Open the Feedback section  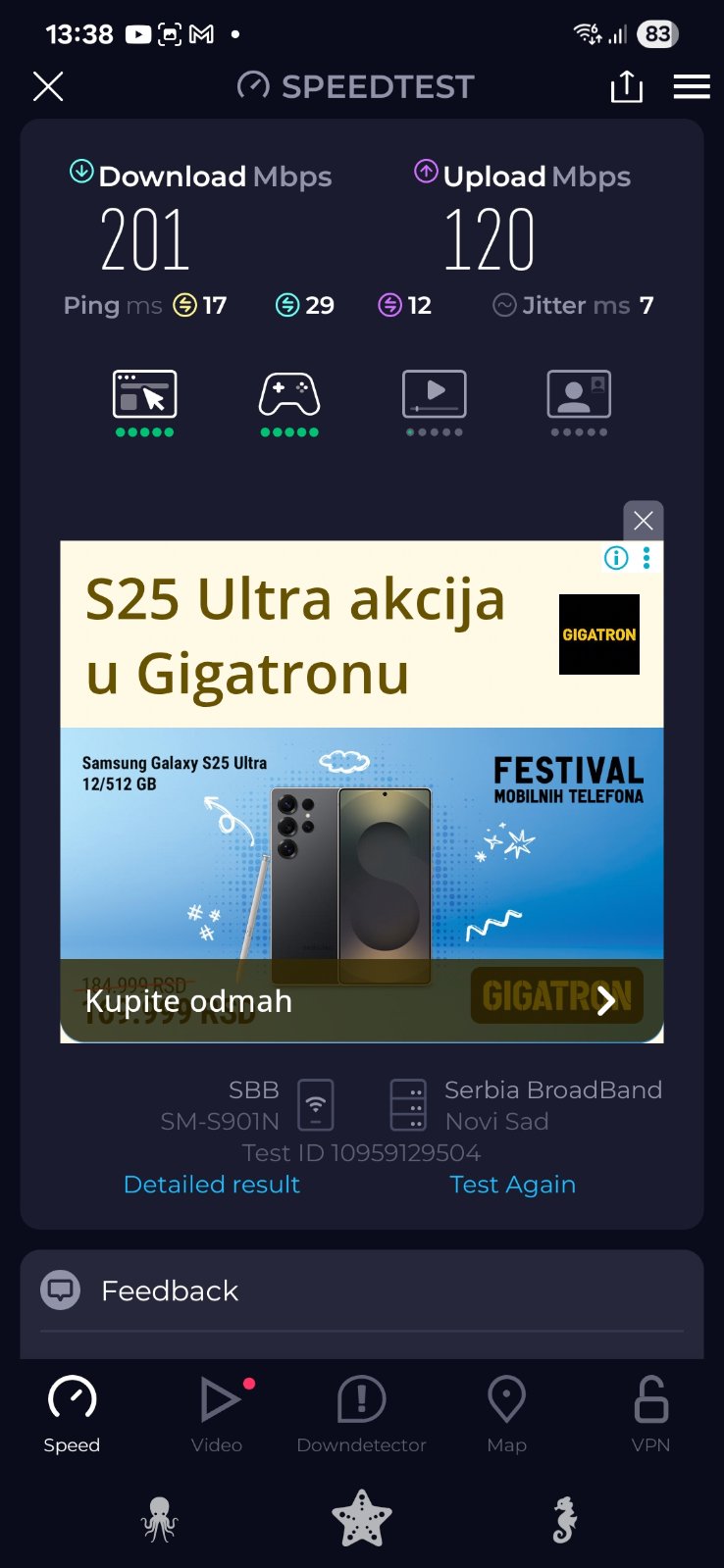(x=170, y=1290)
